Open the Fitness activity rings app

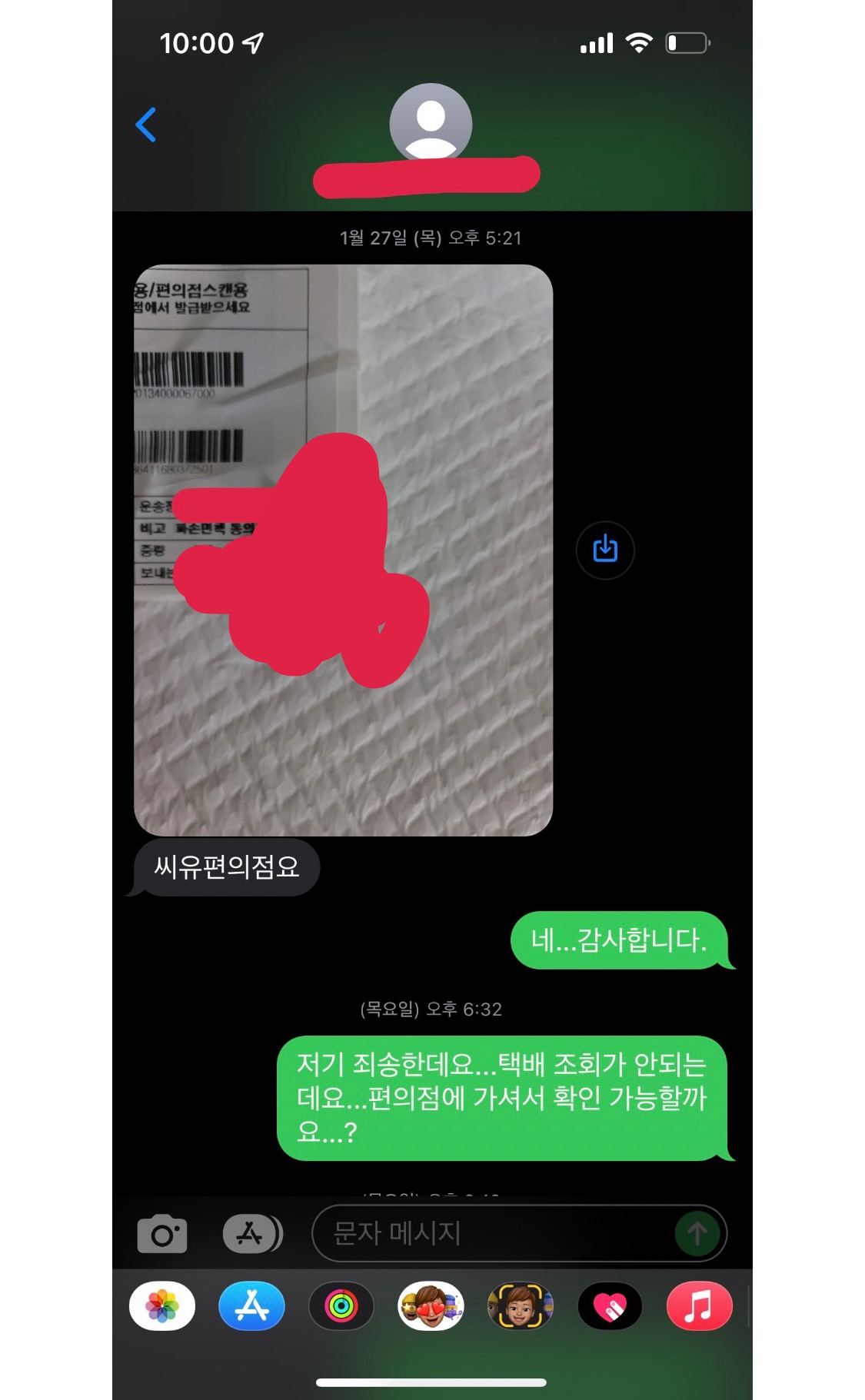coord(341,1306)
